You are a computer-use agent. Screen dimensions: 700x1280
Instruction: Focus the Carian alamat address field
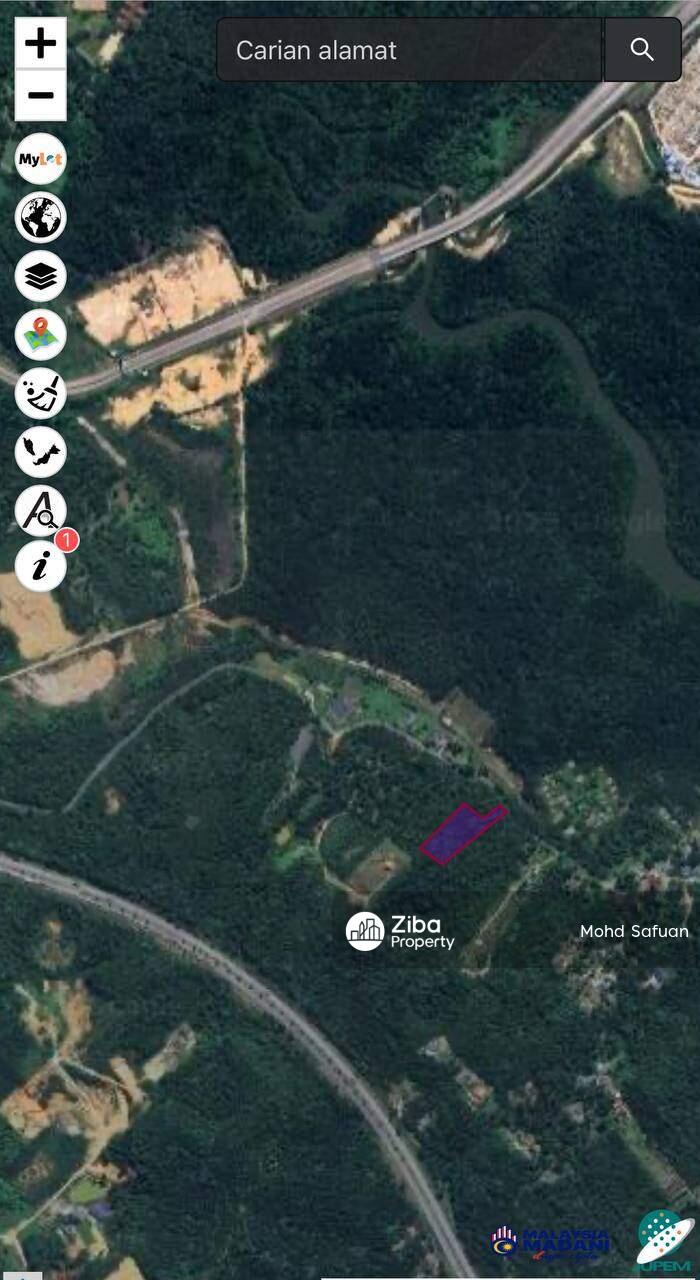click(410, 50)
